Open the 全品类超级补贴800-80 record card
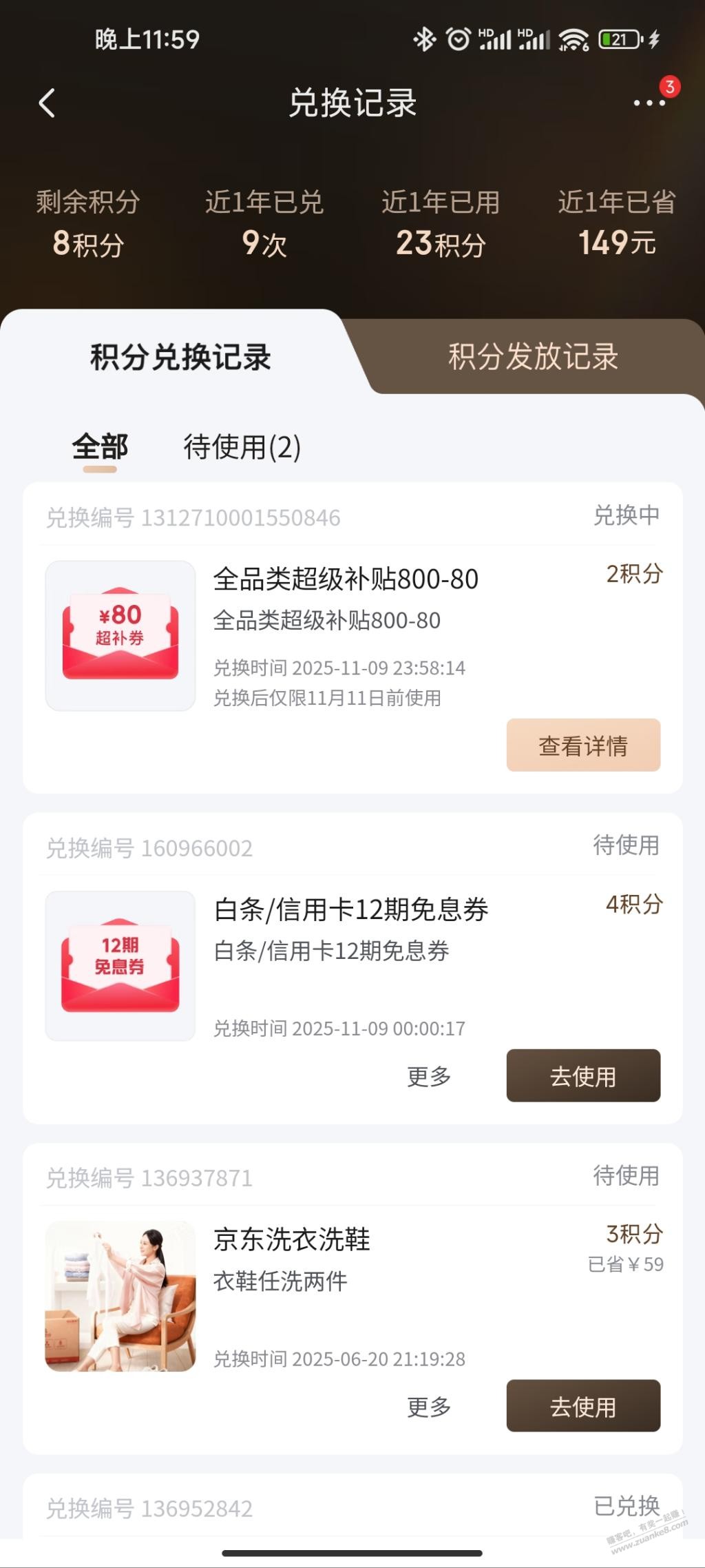This screenshot has height=1568, width=705. click(x=346, y=579)
